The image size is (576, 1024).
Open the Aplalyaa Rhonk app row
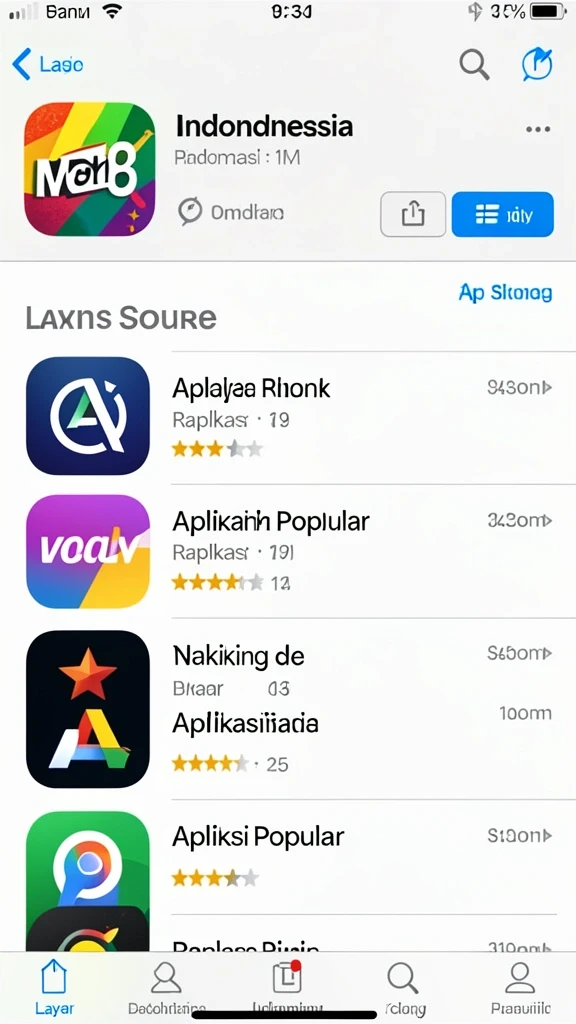tap(291, 417)
